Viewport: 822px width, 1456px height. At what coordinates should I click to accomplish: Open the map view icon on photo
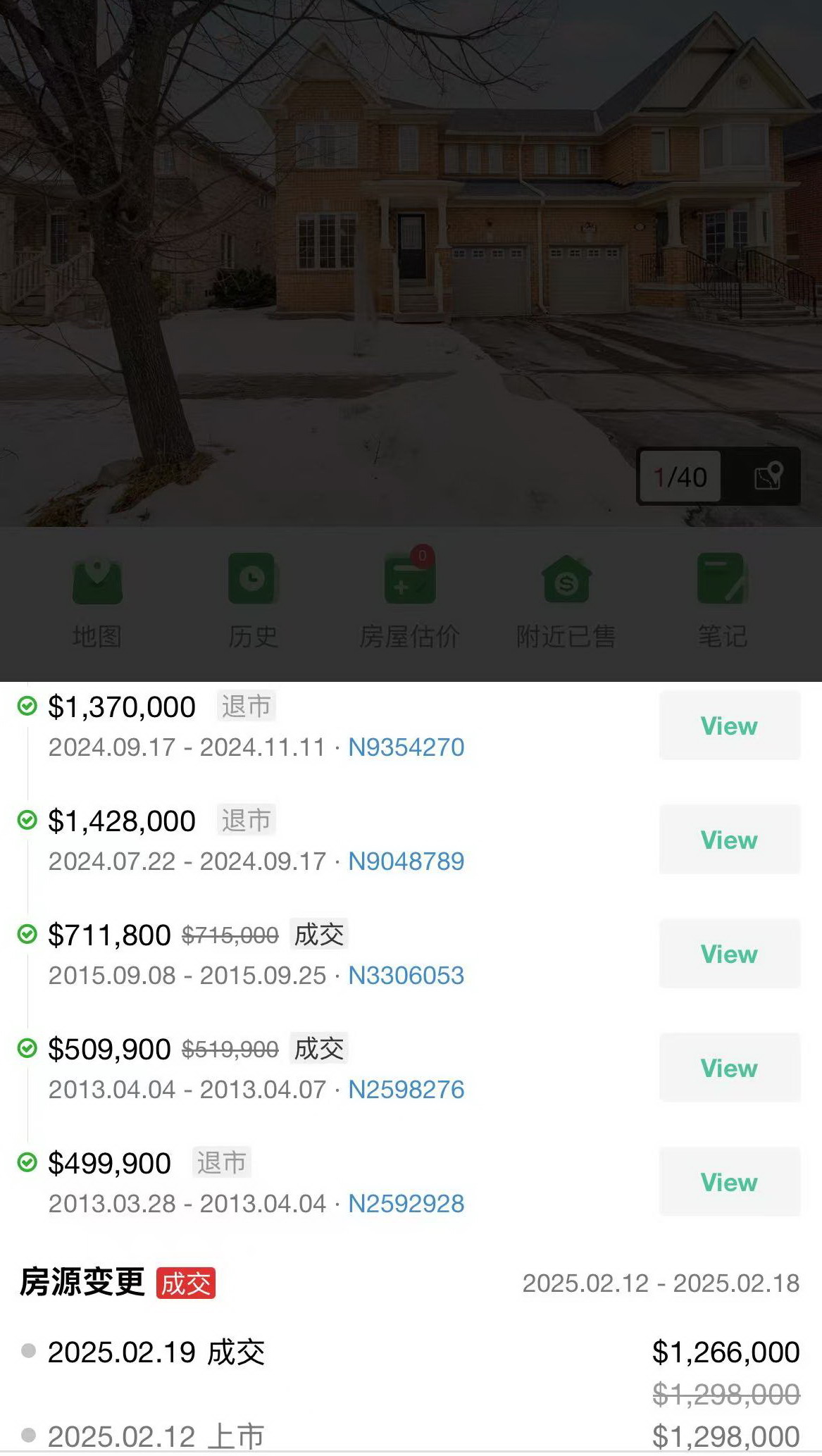click(768, 477)
